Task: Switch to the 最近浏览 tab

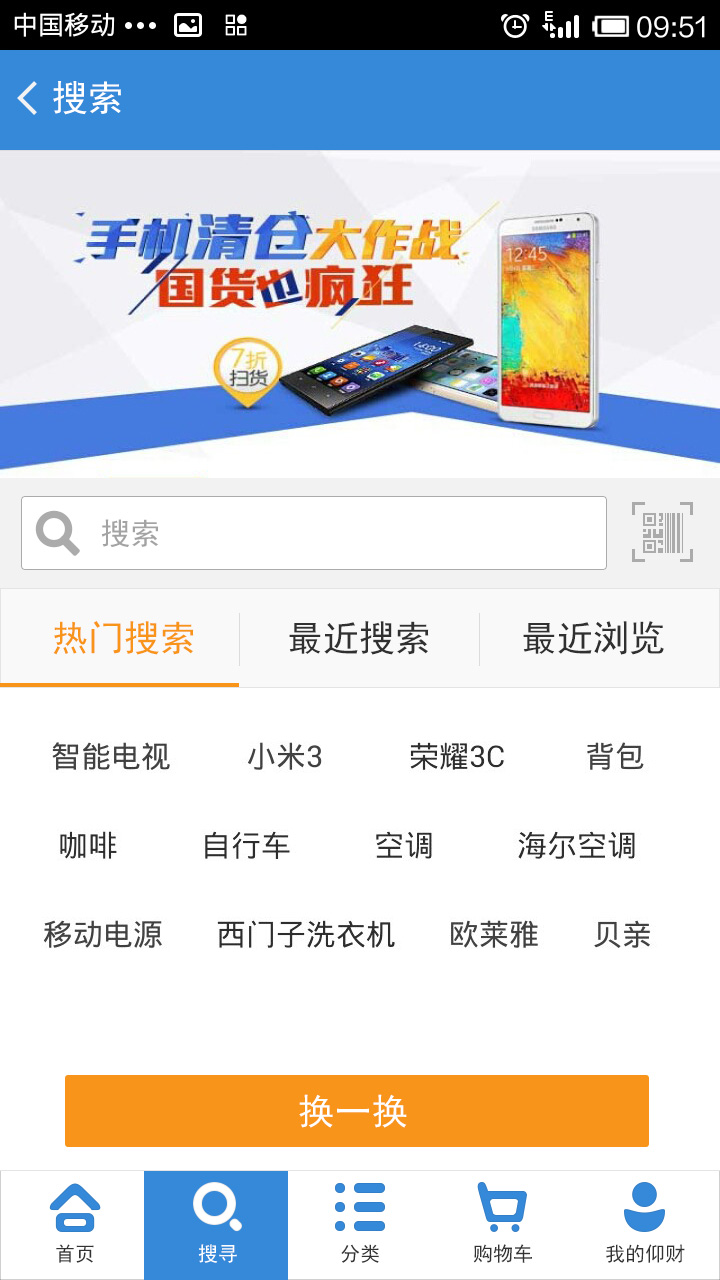Action: [593, 638]
